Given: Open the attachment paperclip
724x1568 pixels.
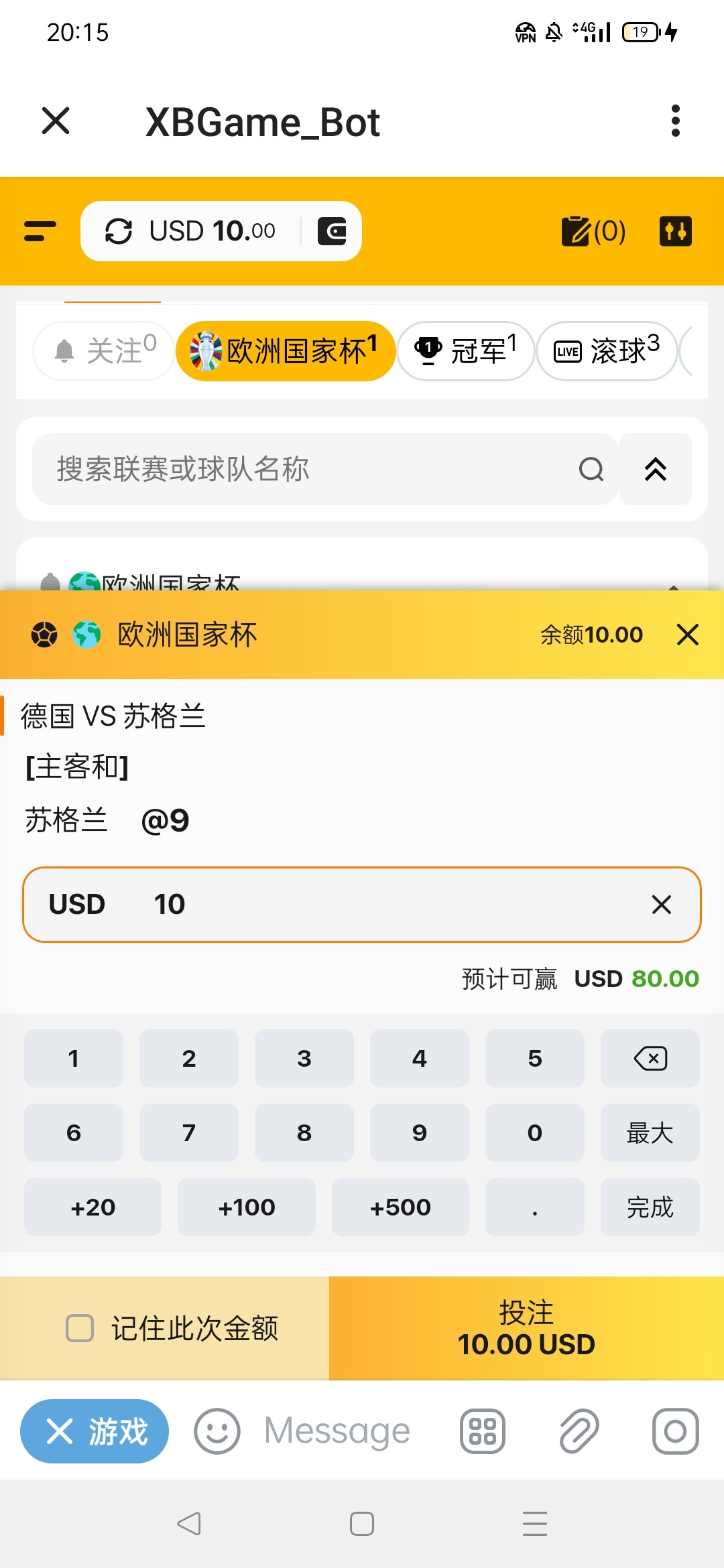Looking at the screenshot, I should tap(579, 1431).
